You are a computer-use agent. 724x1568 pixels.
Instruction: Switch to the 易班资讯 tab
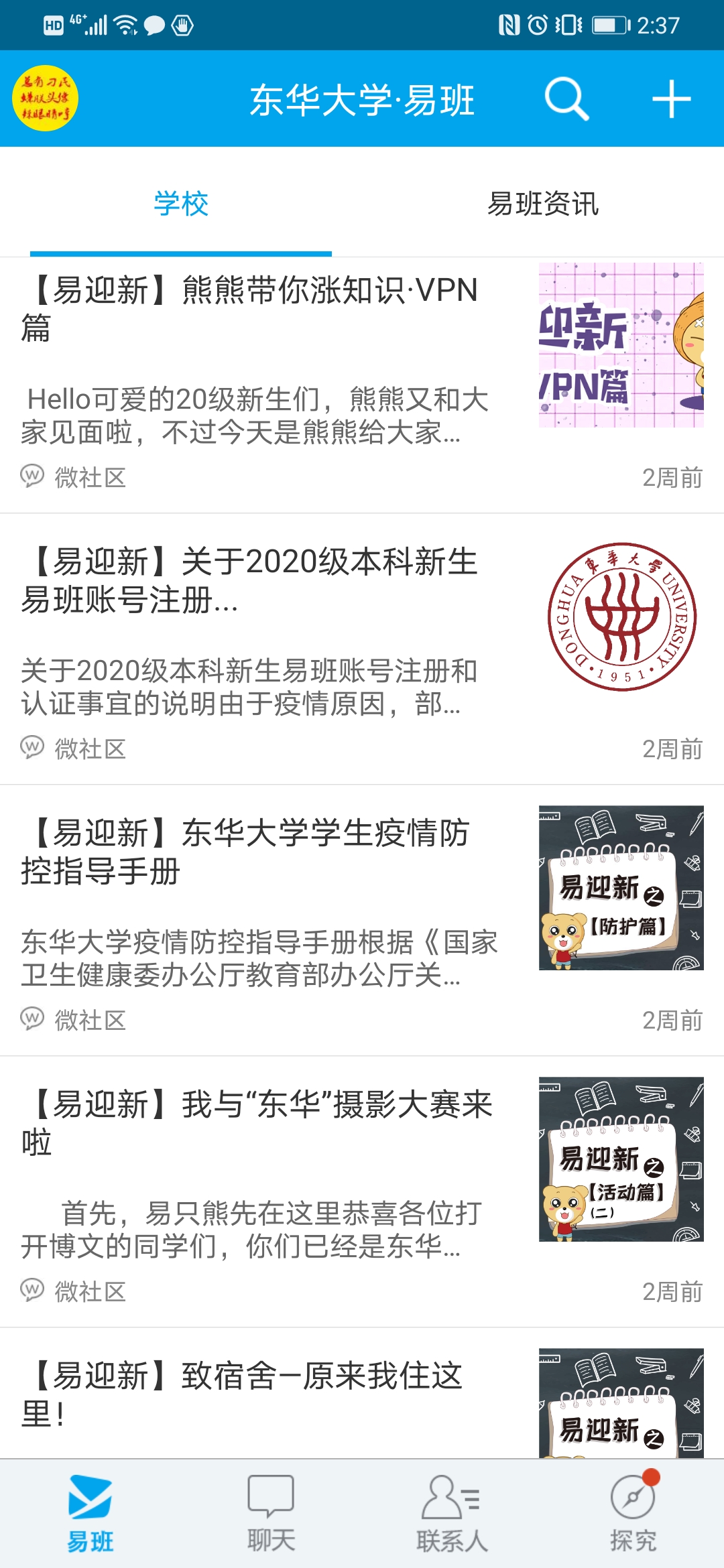tap(542, 204)
